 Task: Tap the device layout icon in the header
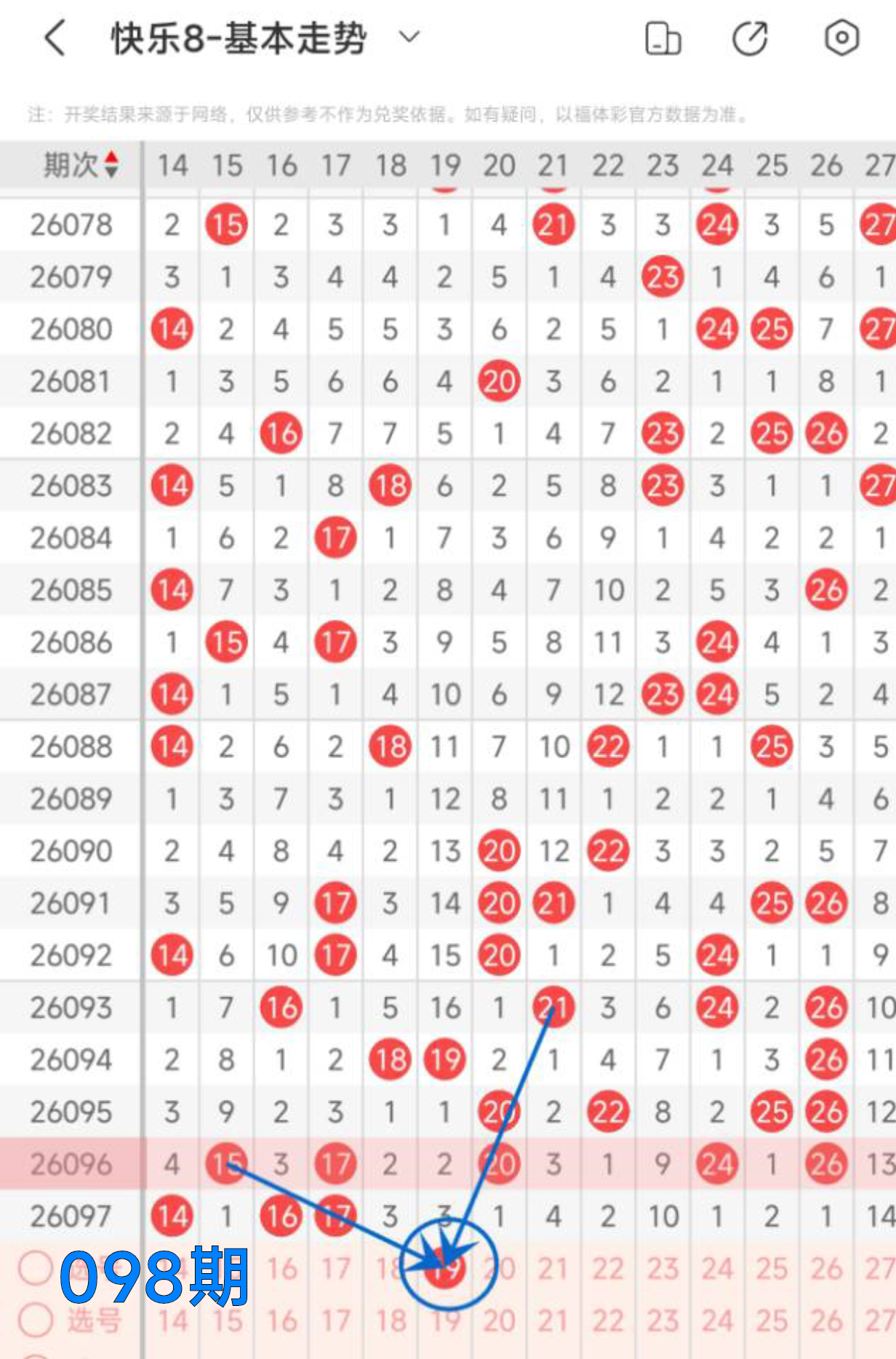point(663,39)
